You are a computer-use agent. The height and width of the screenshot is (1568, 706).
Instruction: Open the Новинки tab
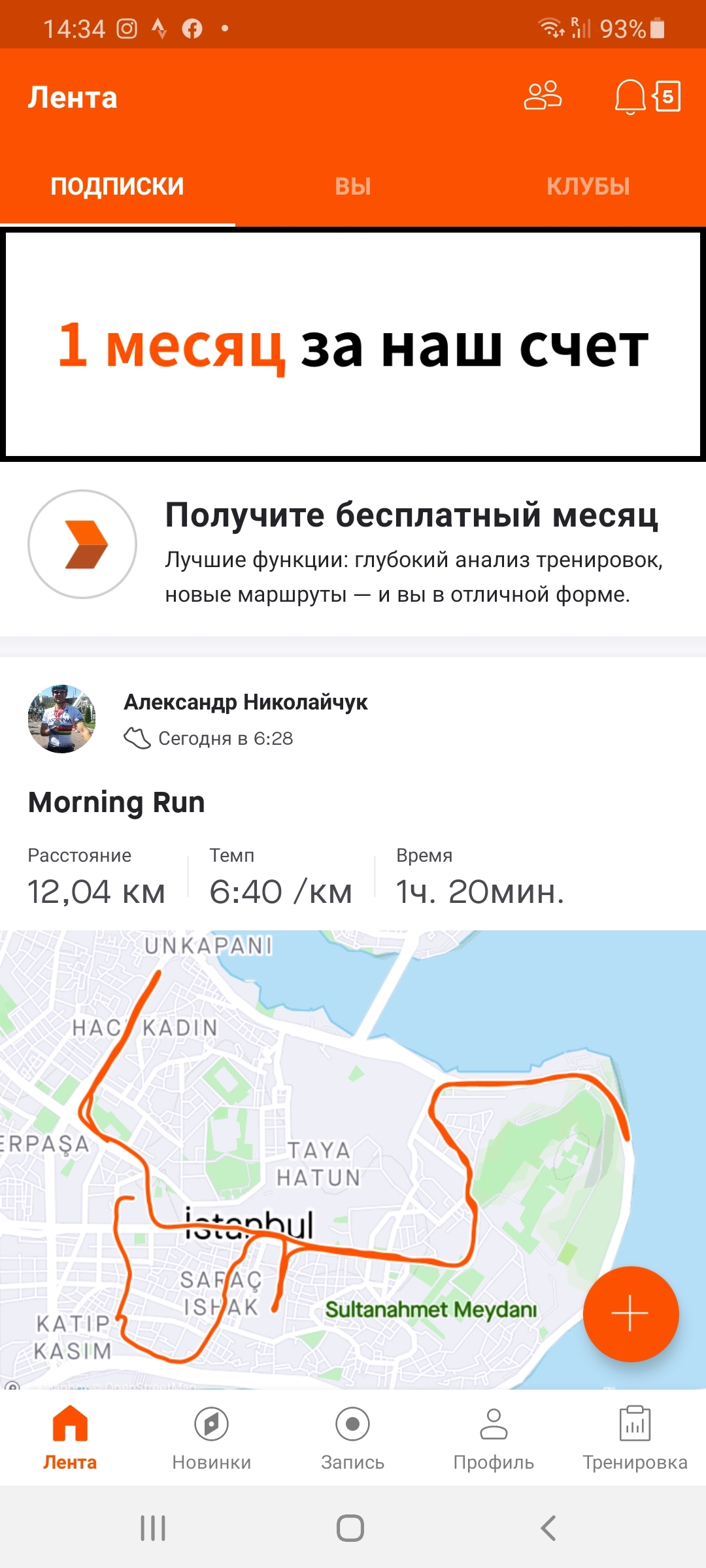pyautogui.click(x=211, y=1439)
